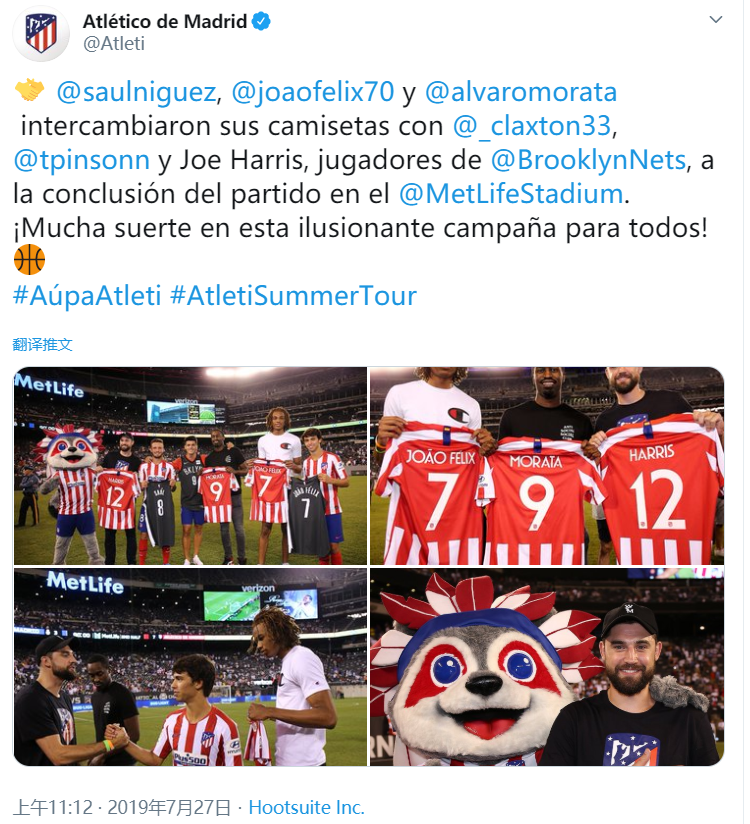Visit the @saulniguez mention

(136, 93)
